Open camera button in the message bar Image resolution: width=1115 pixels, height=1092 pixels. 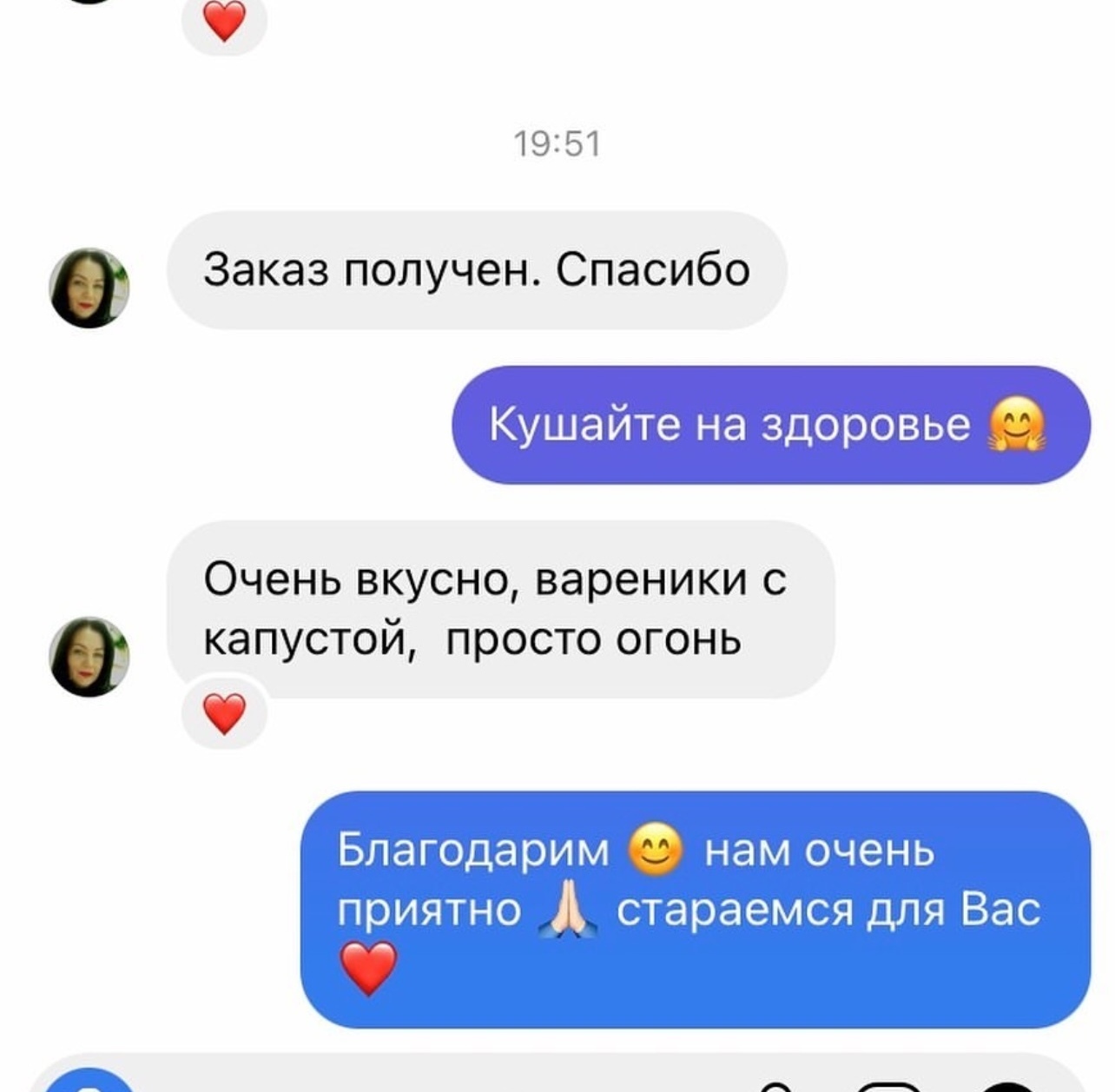pyautogui.click(x=89, y=1082)
